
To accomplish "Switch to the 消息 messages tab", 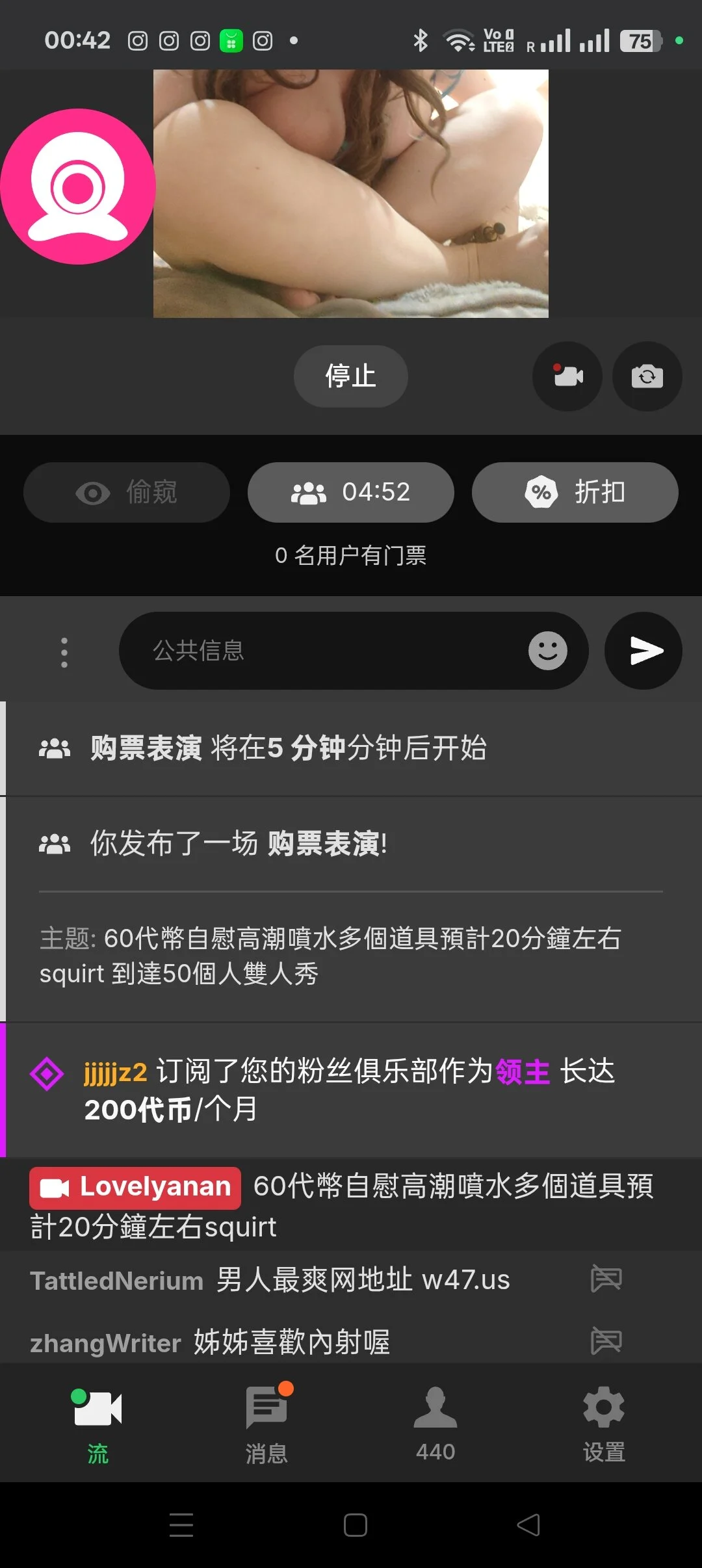I will tap(266, 1425).
